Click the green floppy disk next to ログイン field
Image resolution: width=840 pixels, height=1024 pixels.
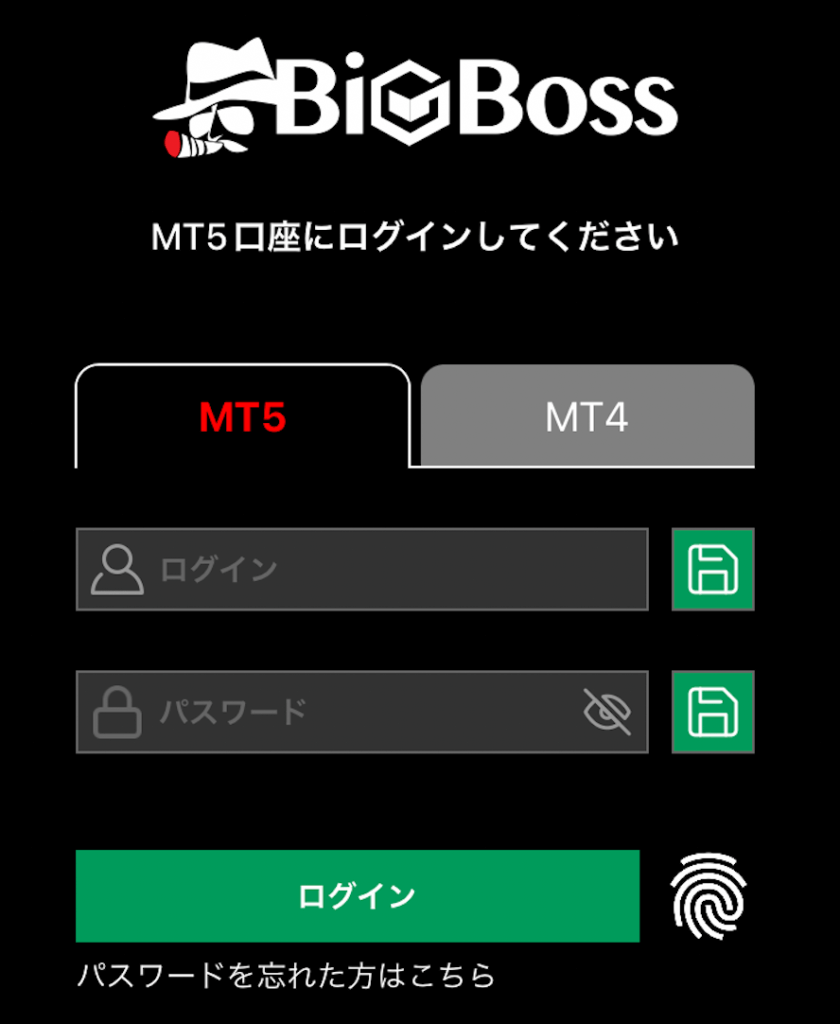pyautogui.click(x=713, y=569)
